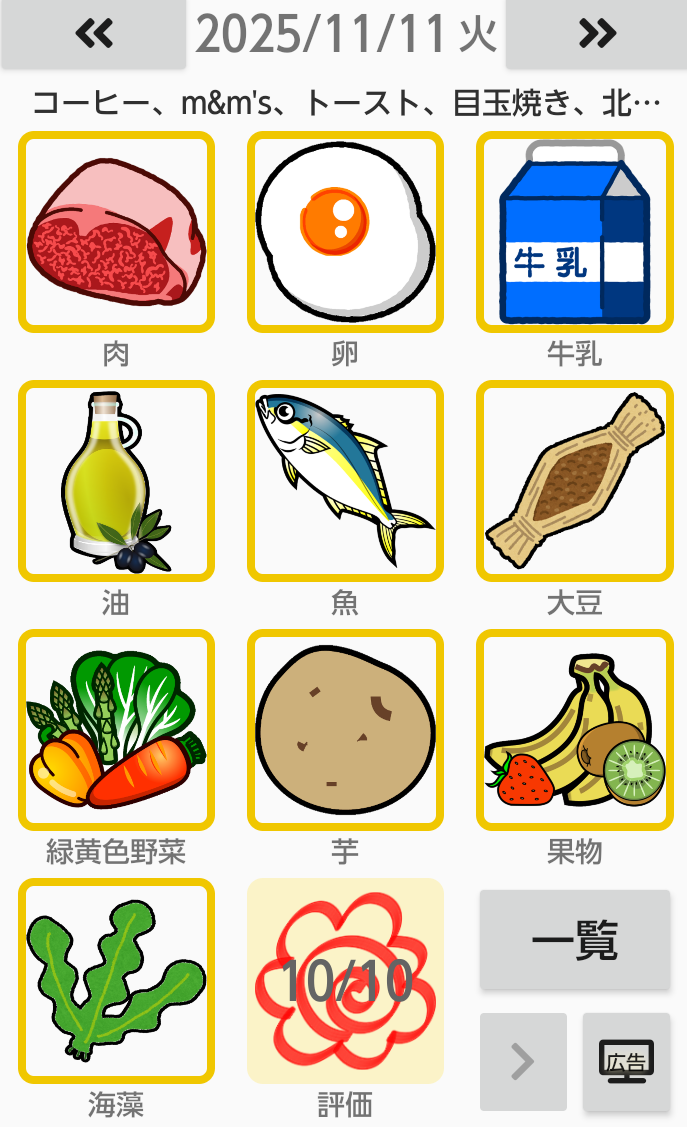Open the date picker for 2025/11/11
The image size is (687, 1127).
(x=345, y=34)
